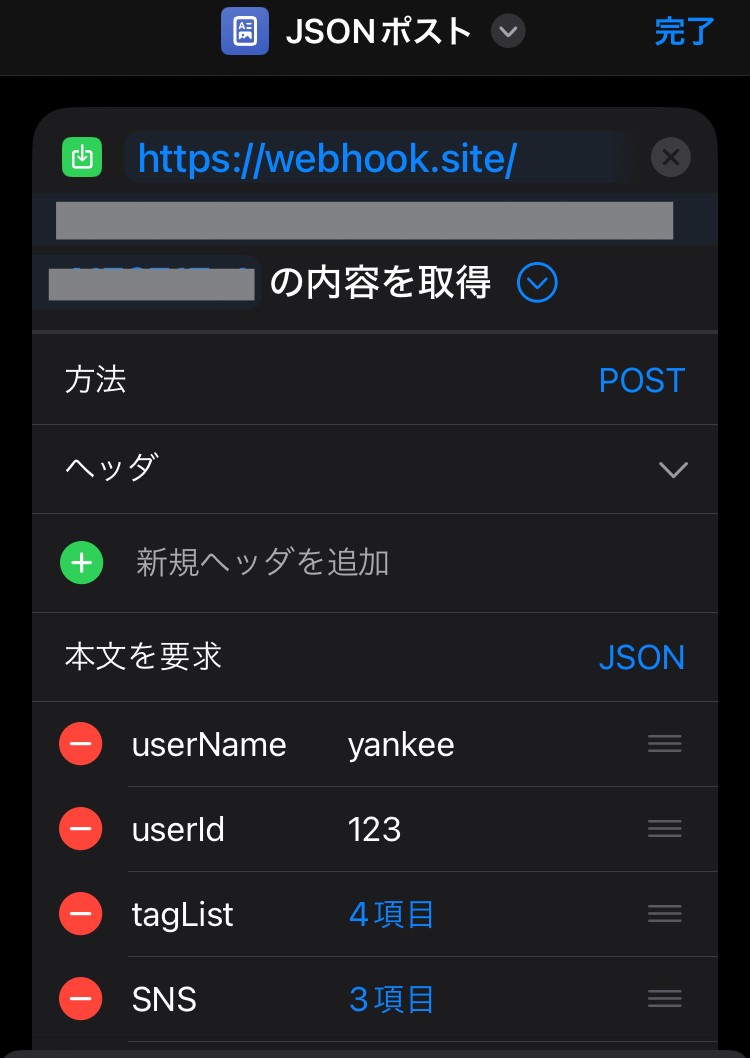750x1058 pixels.
Task: Change the request method from POST
Action: (641, 380)
